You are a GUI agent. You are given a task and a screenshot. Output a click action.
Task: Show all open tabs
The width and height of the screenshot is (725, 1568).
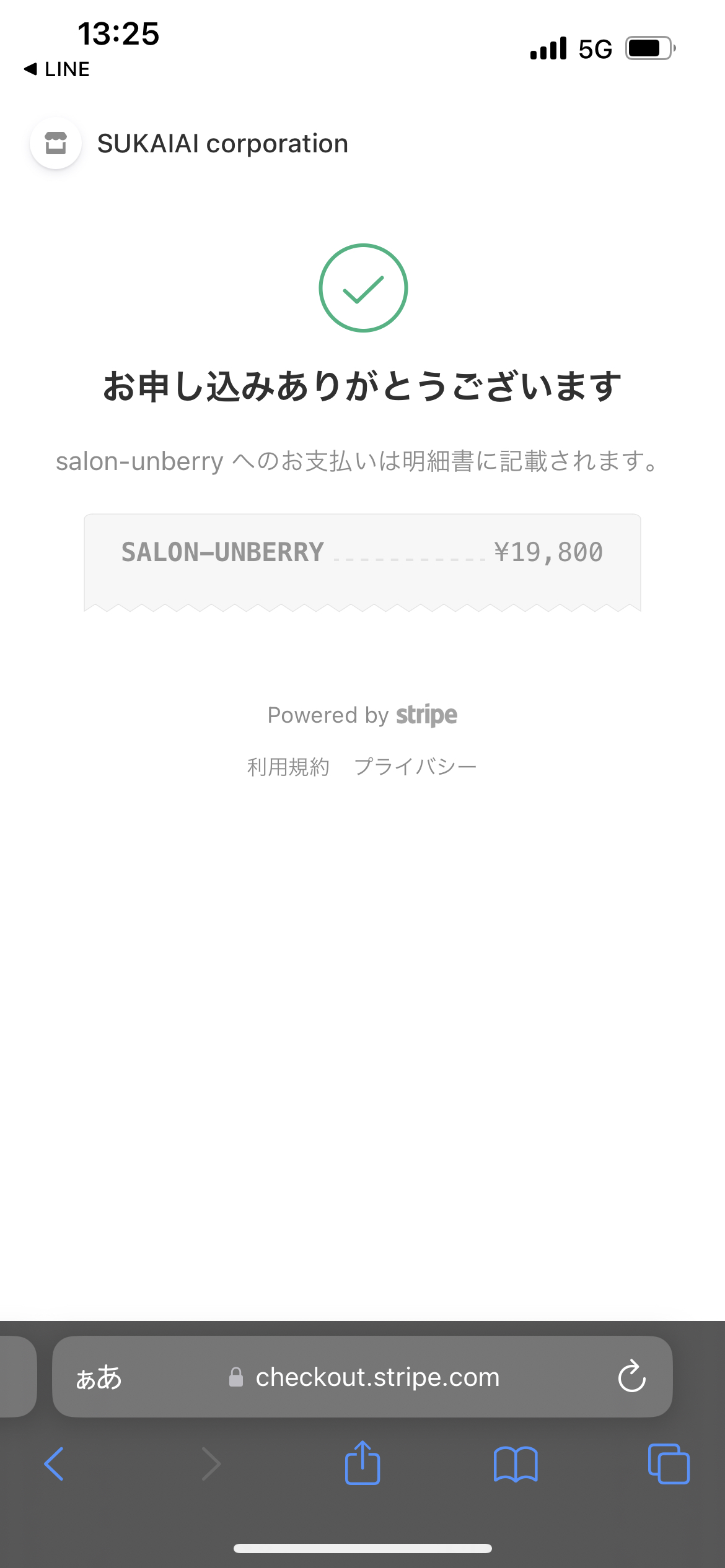669,1464
